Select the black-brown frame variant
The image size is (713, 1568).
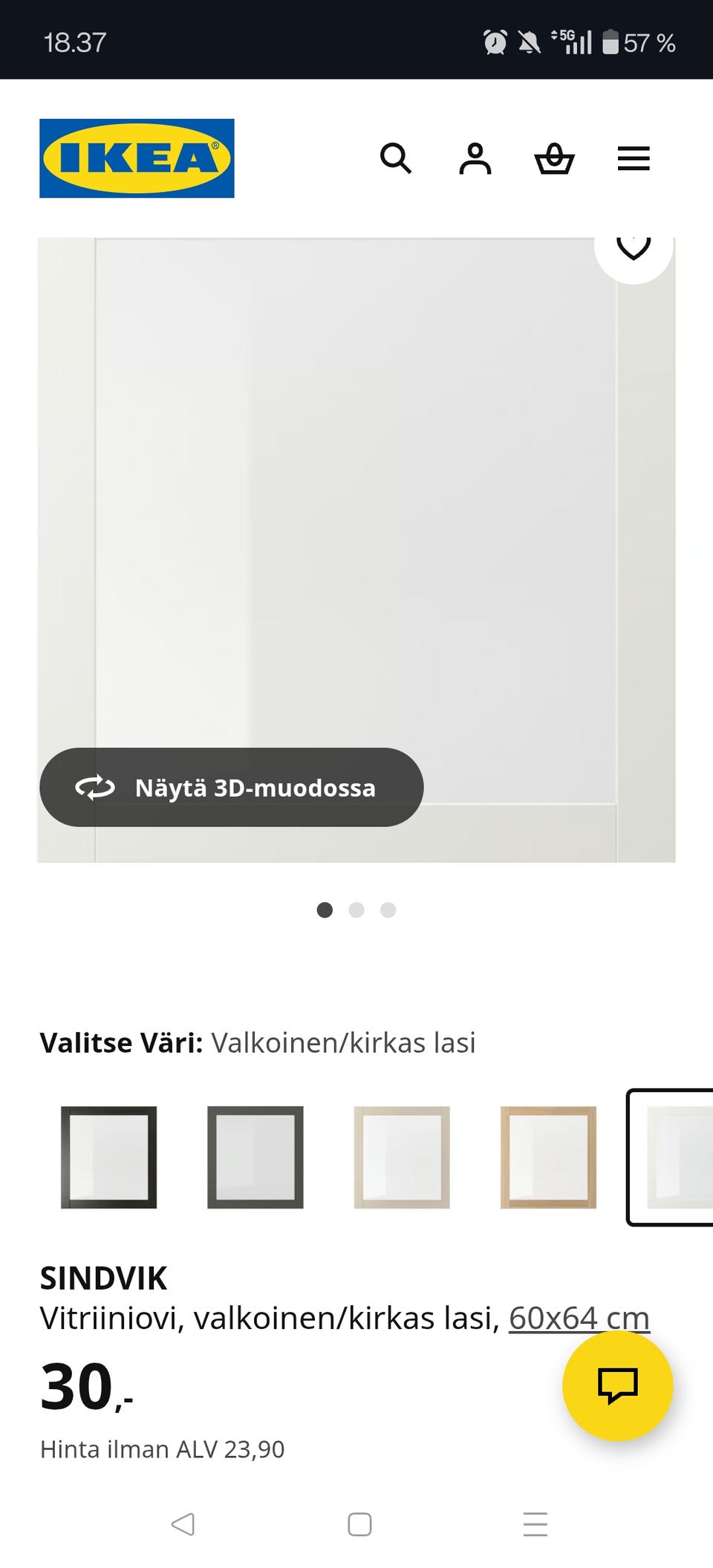point(108,1157)
